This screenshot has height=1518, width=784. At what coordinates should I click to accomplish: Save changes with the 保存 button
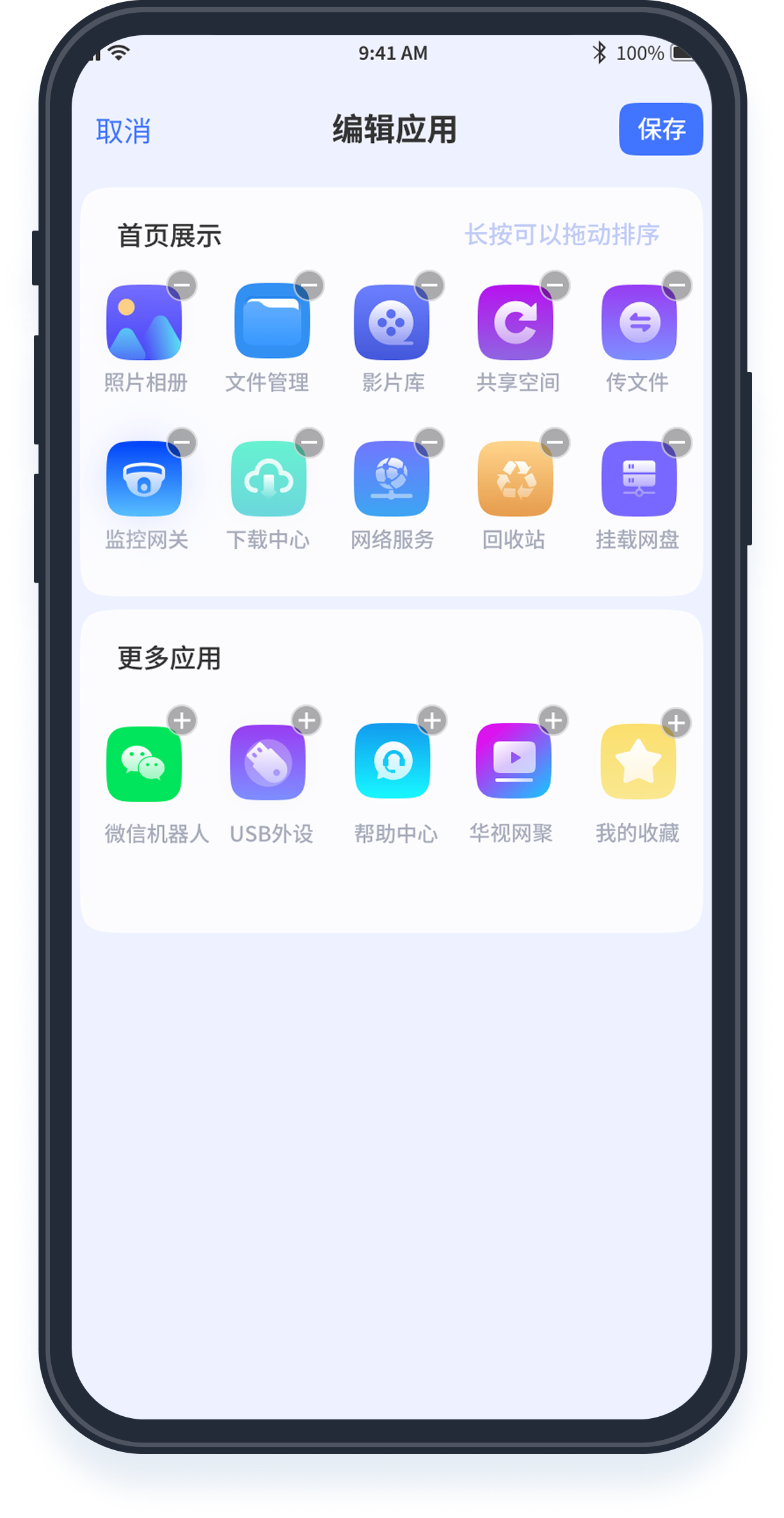(x=660, y=129)
